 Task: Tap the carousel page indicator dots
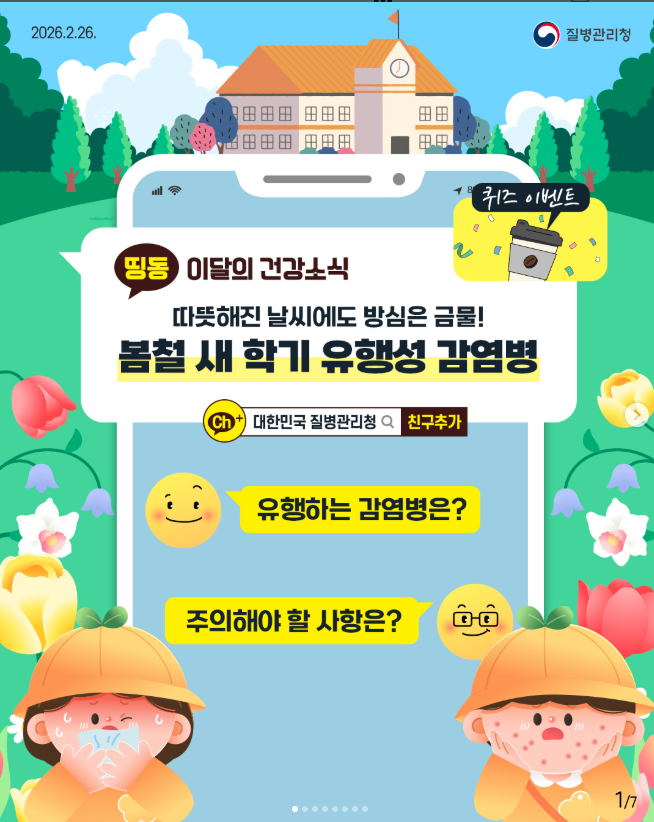327,807
